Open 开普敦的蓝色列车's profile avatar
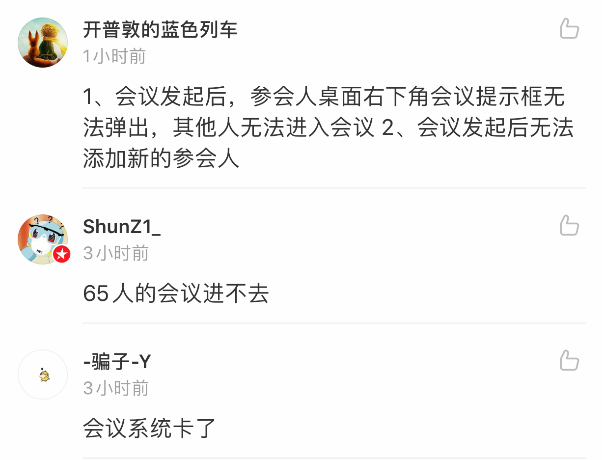The width and height of the screenshot is (602, 460). [x=44, y=41]
